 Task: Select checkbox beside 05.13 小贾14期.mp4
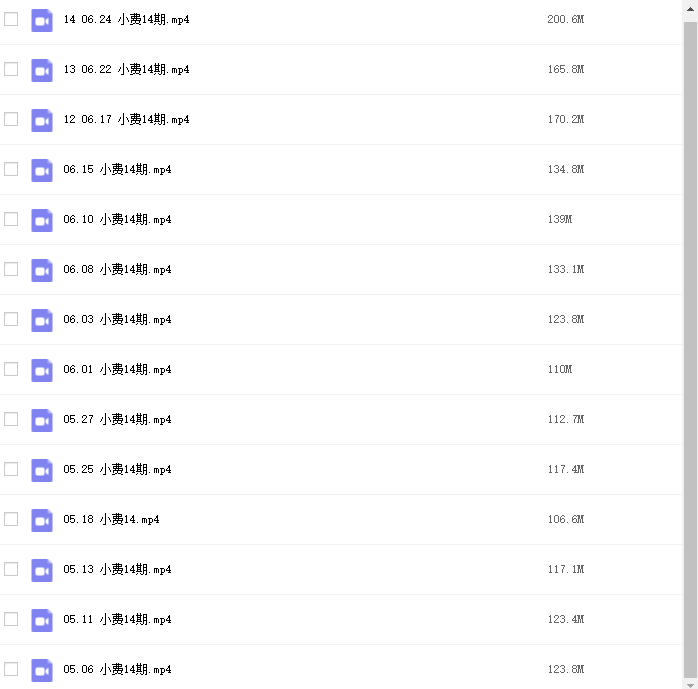click(11, 569)
